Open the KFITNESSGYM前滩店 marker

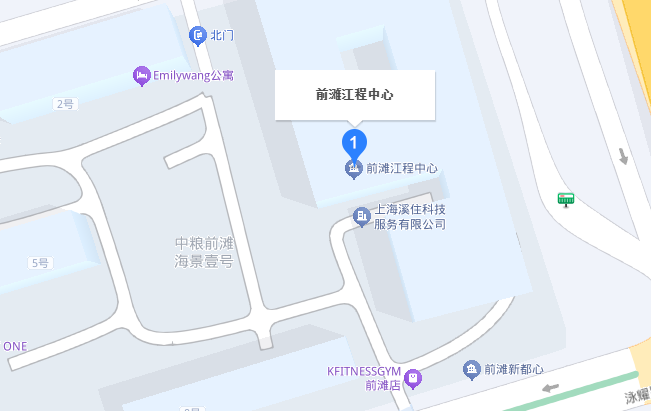tap(415, 378)
